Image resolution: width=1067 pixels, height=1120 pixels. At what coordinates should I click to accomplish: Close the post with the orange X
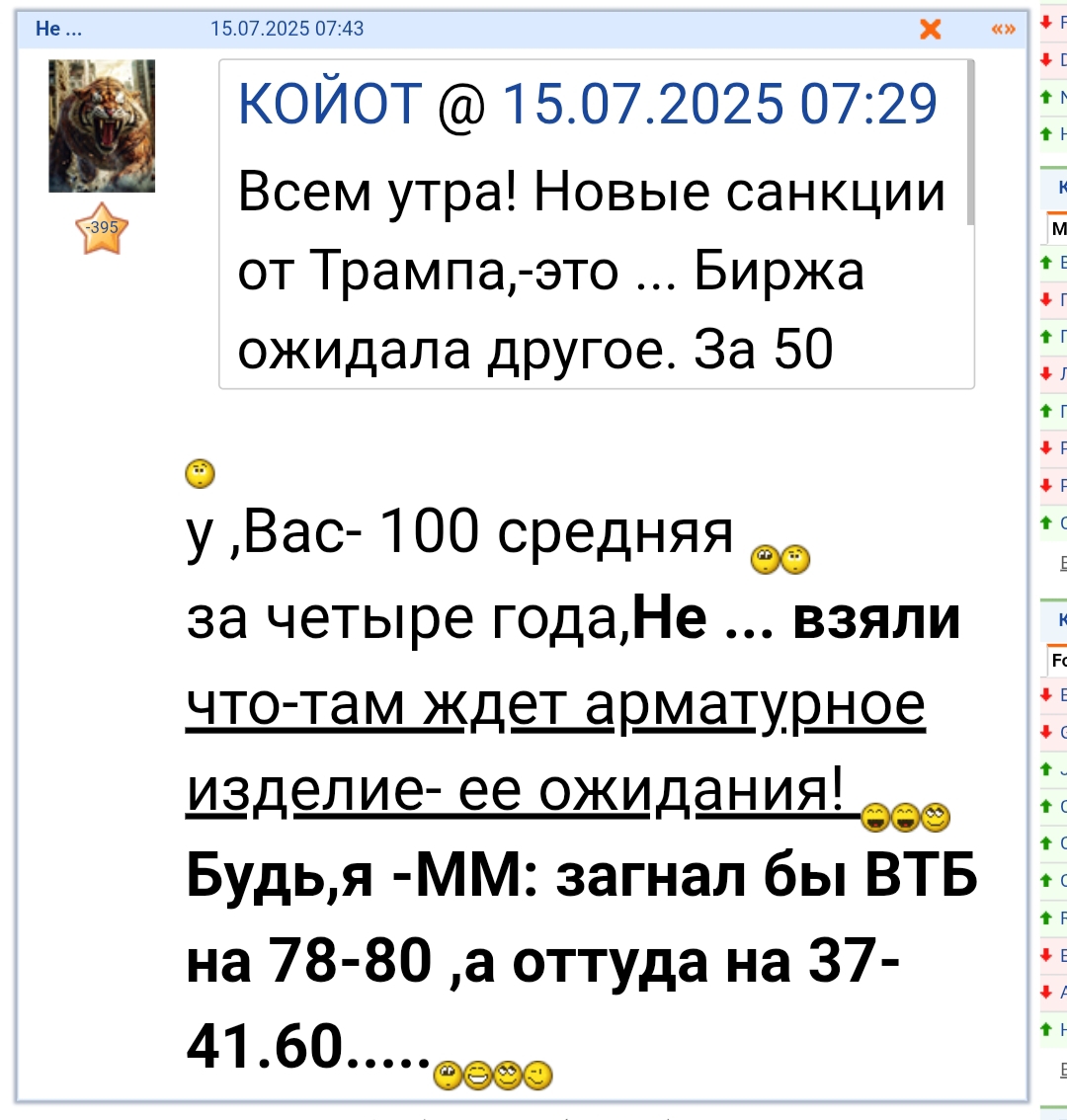point(930,30)
